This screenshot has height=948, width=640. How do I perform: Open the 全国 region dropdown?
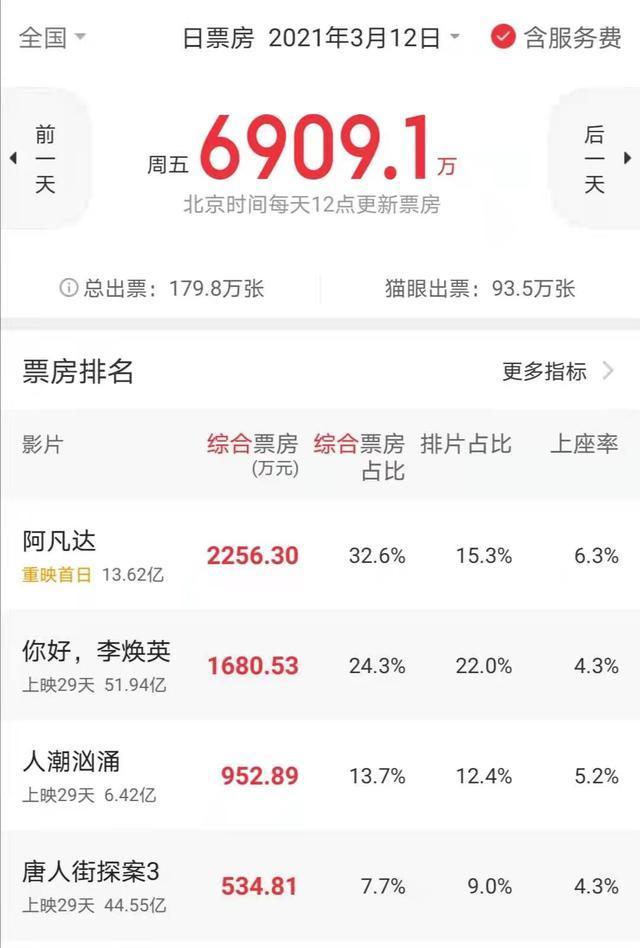[52, 38]
